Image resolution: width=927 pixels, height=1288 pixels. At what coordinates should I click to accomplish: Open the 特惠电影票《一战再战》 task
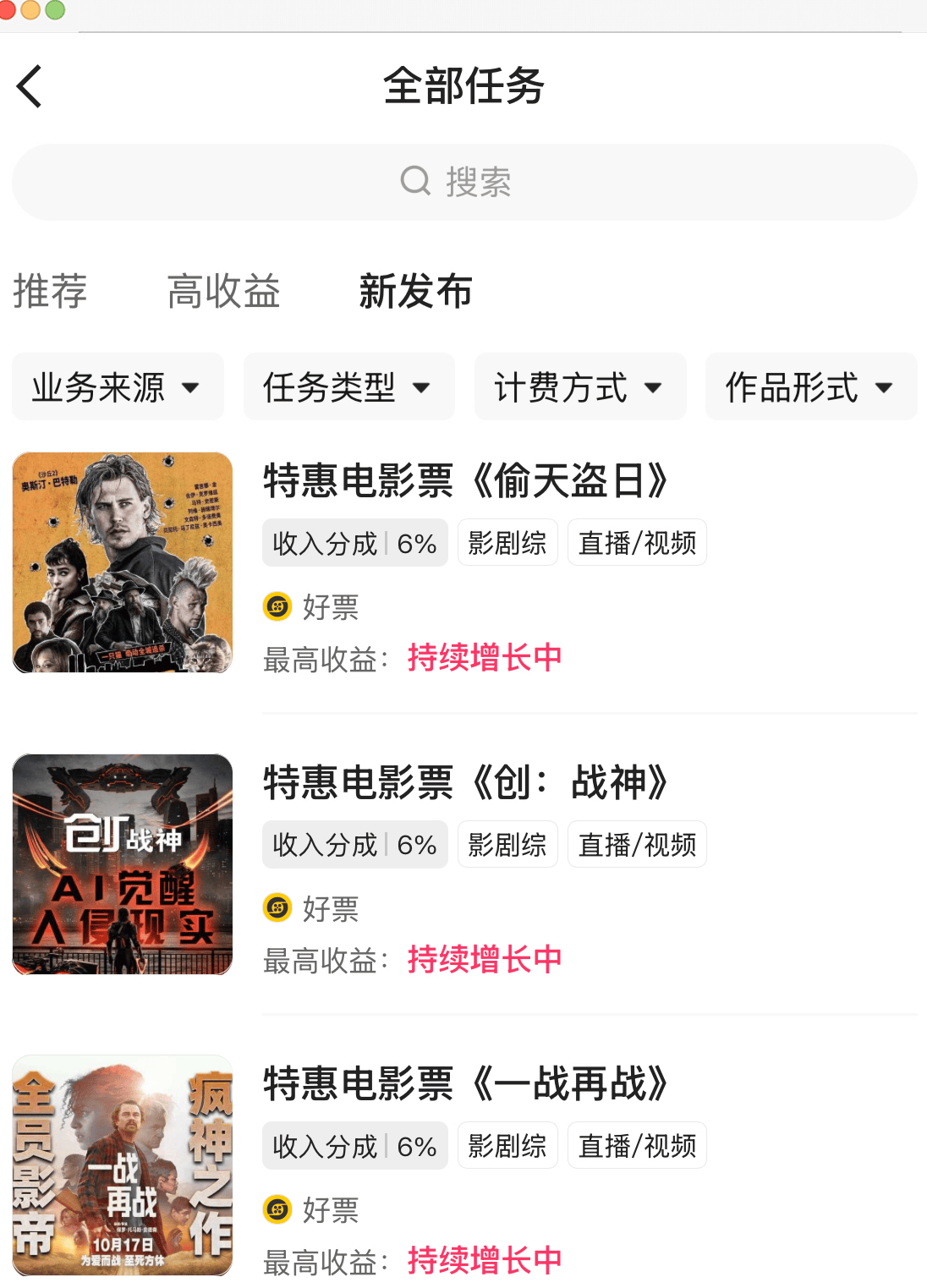(466, 1084)
